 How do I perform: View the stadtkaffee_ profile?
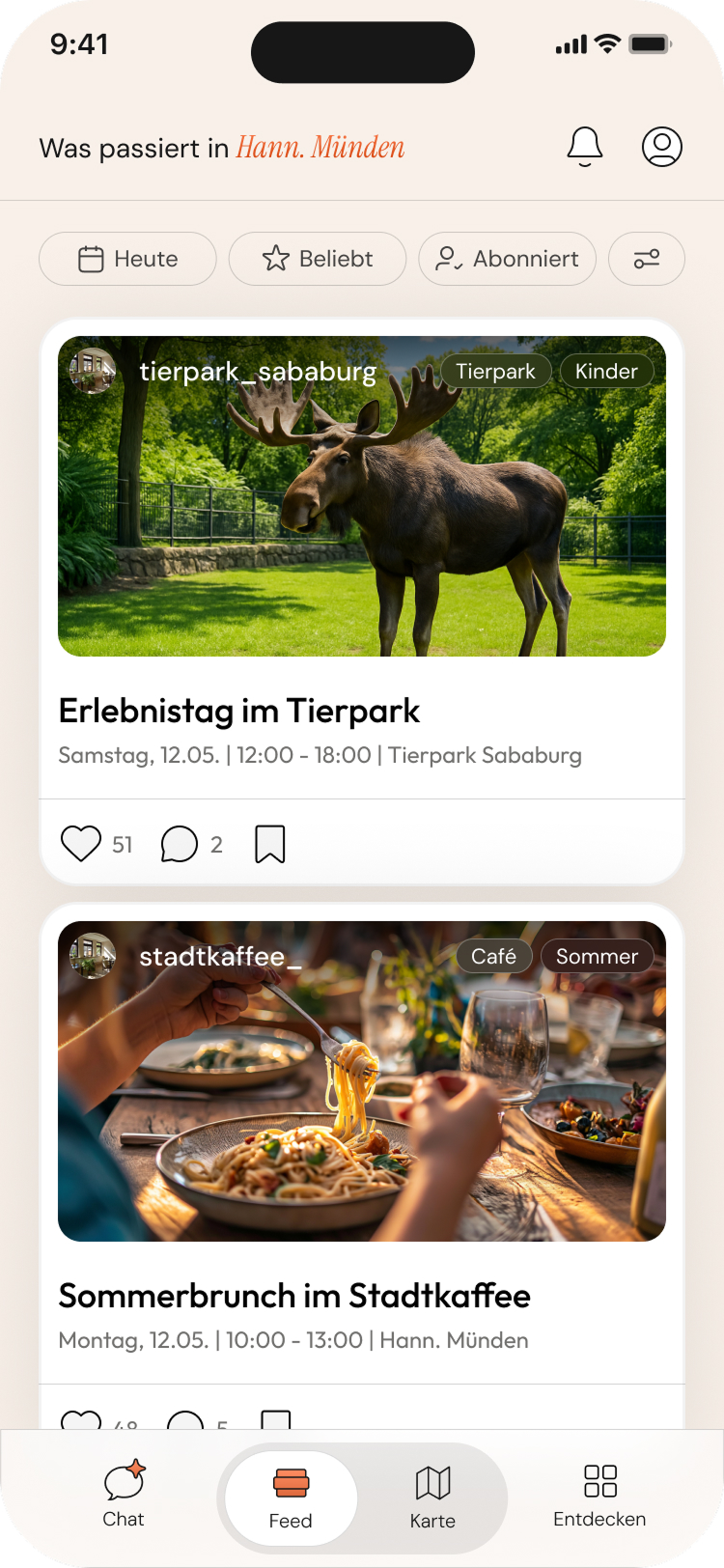tap(220, 957)
